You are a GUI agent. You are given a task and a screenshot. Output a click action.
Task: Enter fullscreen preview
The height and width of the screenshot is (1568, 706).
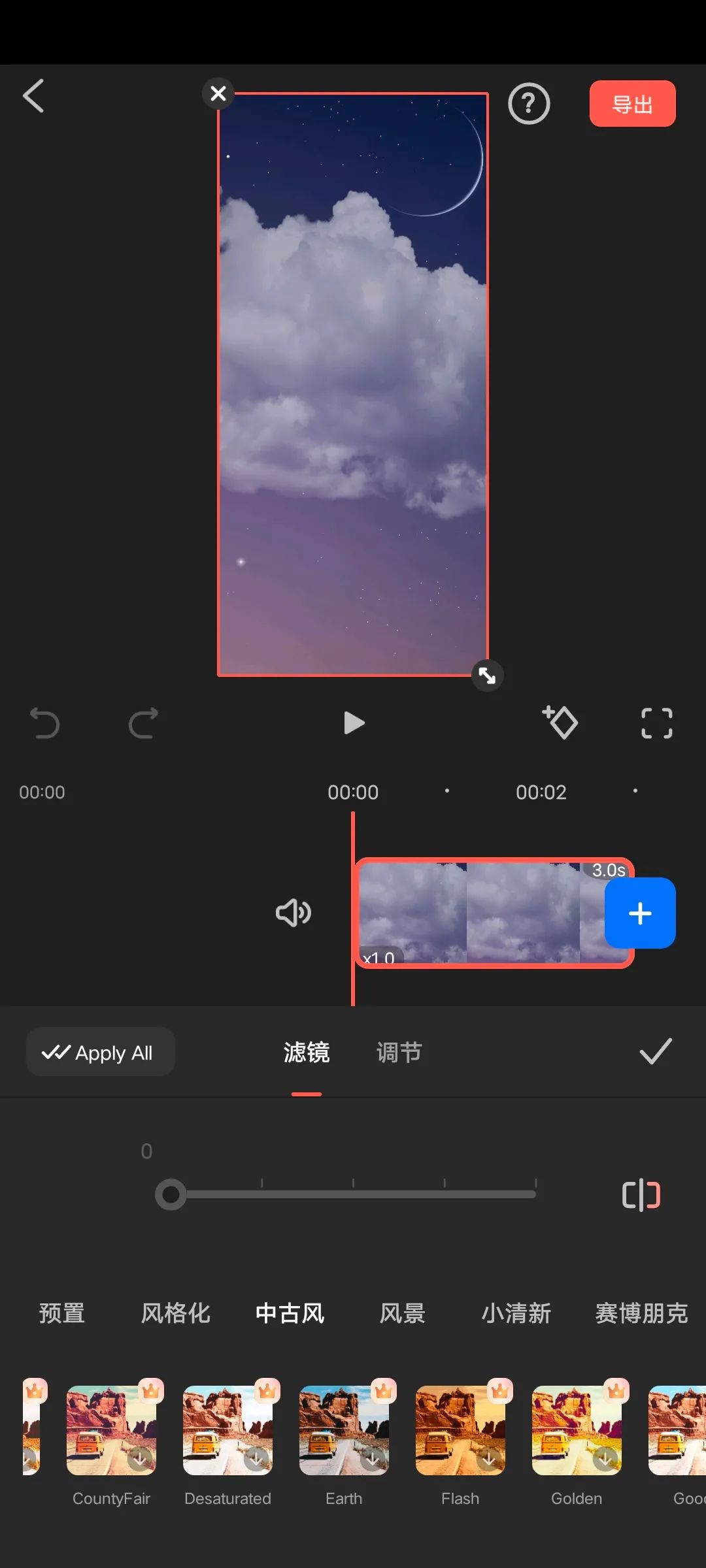pyautogui.click(x=656, y=723)
